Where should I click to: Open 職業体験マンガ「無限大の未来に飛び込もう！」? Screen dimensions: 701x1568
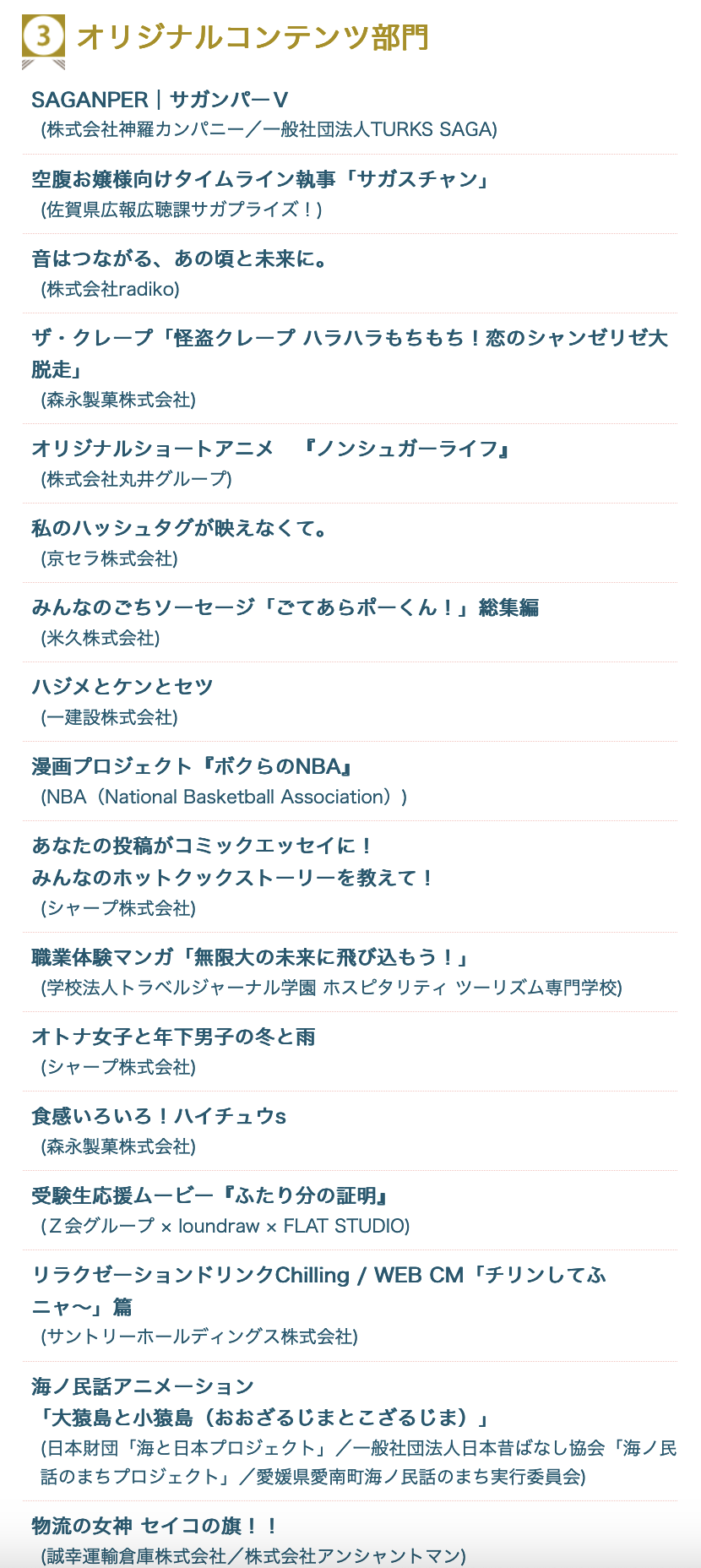coord(250,957)
